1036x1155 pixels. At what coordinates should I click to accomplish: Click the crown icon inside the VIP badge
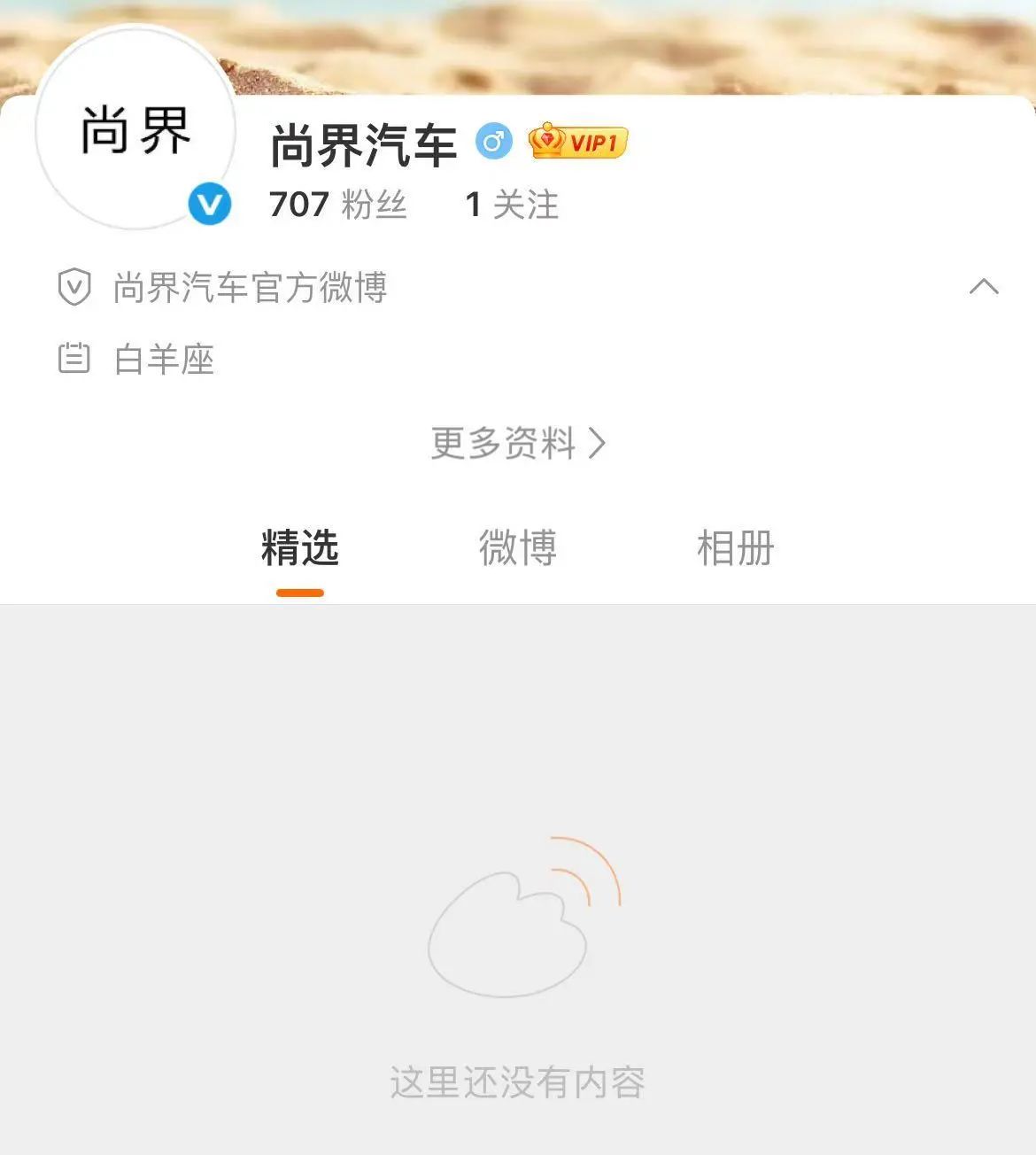(x=546, y=140)
